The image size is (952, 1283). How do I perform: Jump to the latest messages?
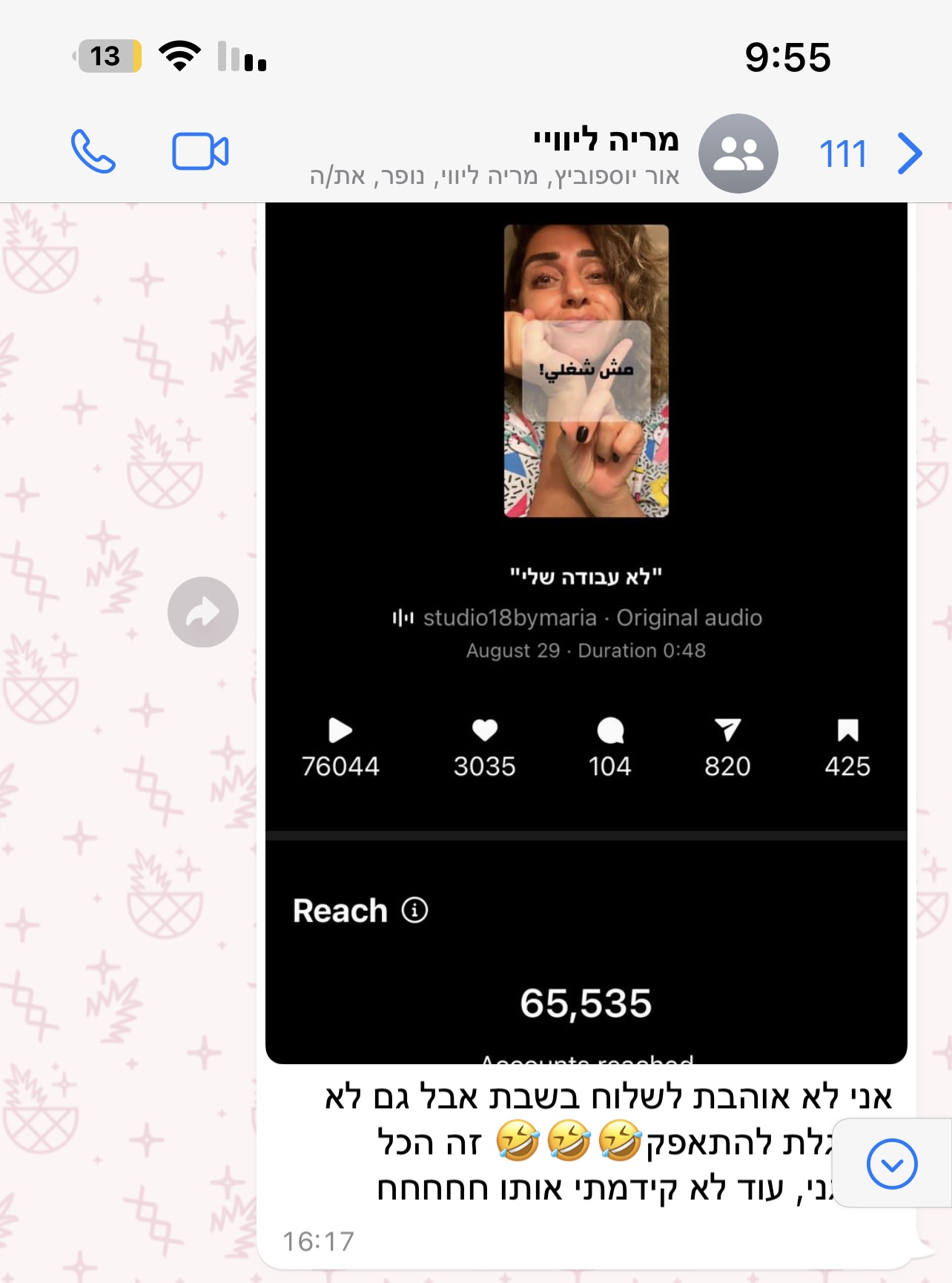coord(892,1164)
